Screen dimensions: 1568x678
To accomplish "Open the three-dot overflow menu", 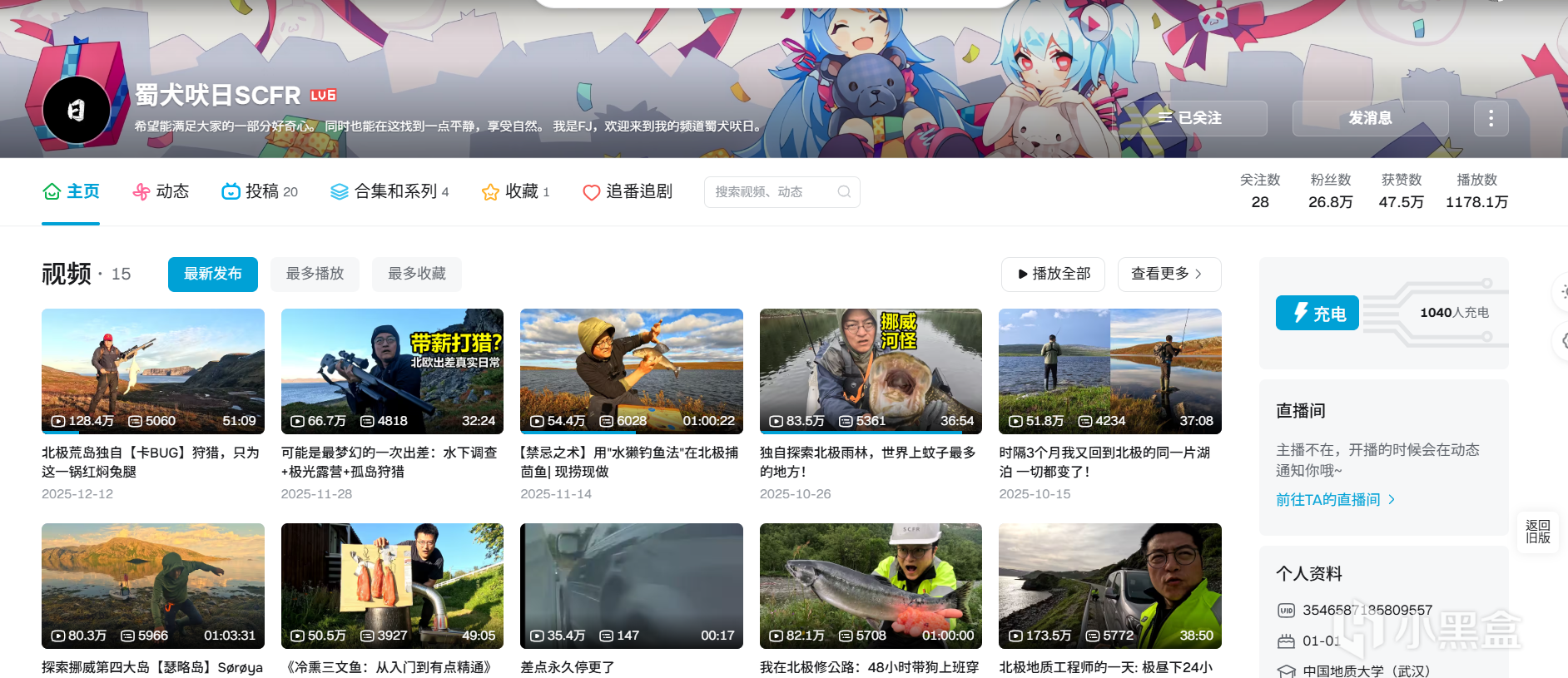I will click(x=1491, y=118).
